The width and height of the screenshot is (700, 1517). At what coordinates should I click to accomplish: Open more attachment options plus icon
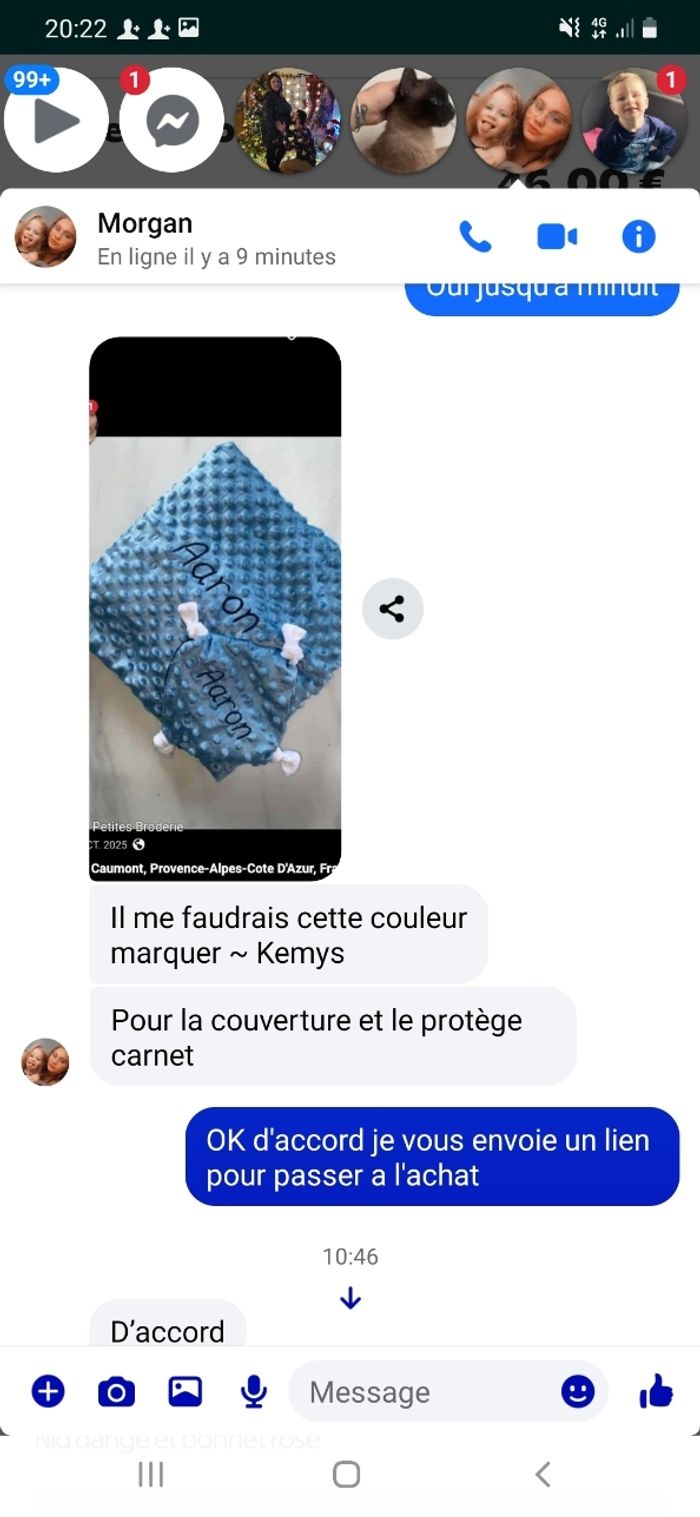pyautogui.click(x=48, y=1391)
